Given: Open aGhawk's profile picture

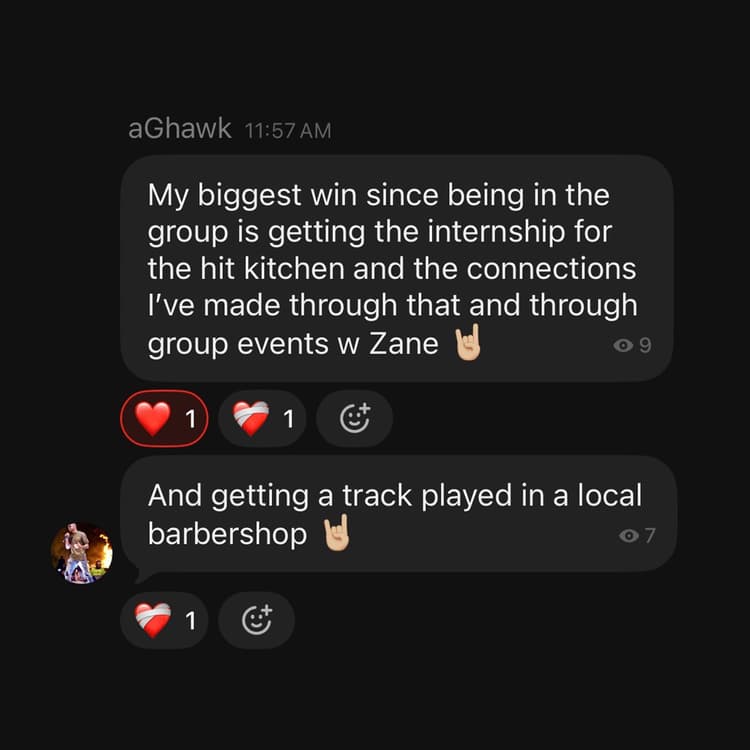Looking at the screenshot, I should point(82,553).
